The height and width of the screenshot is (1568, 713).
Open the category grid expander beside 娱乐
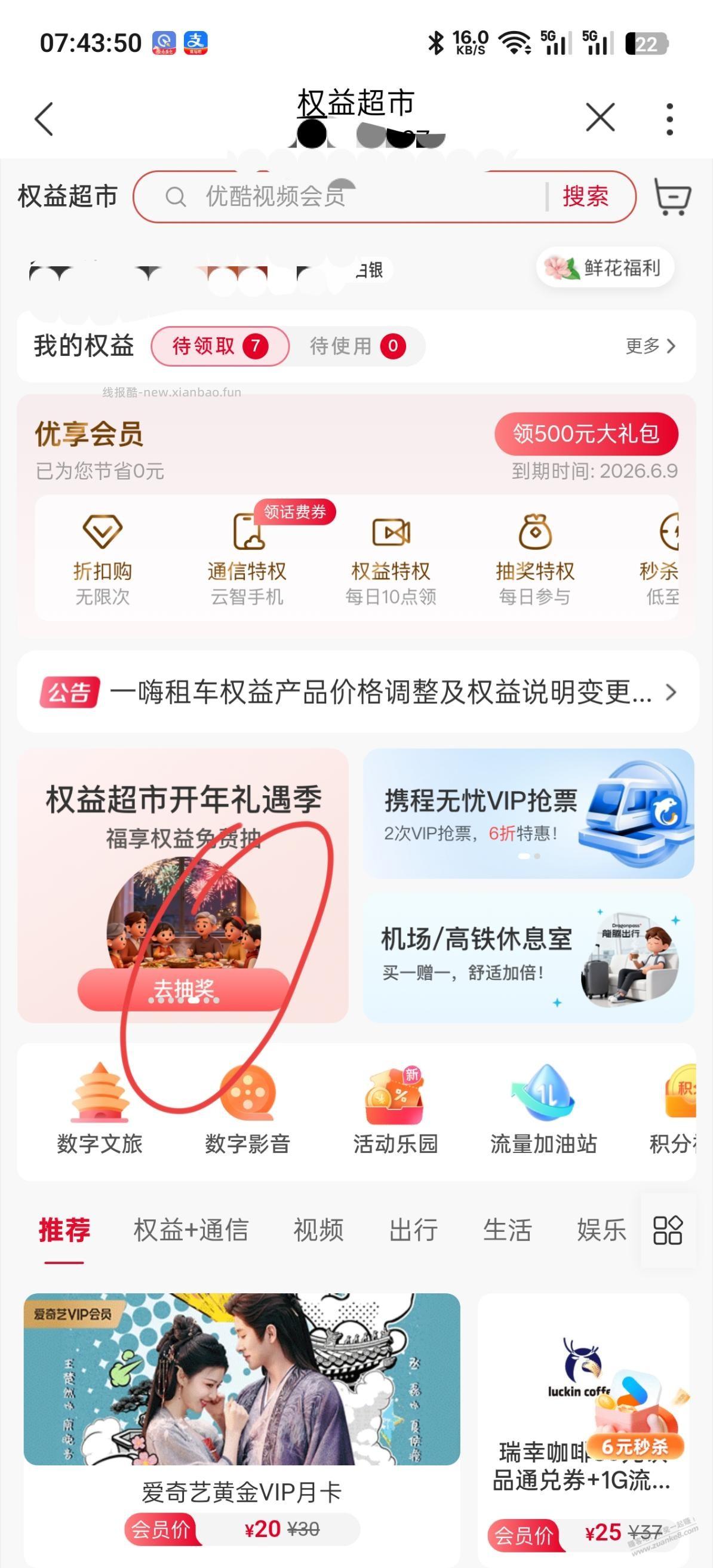coord(669,1229)
